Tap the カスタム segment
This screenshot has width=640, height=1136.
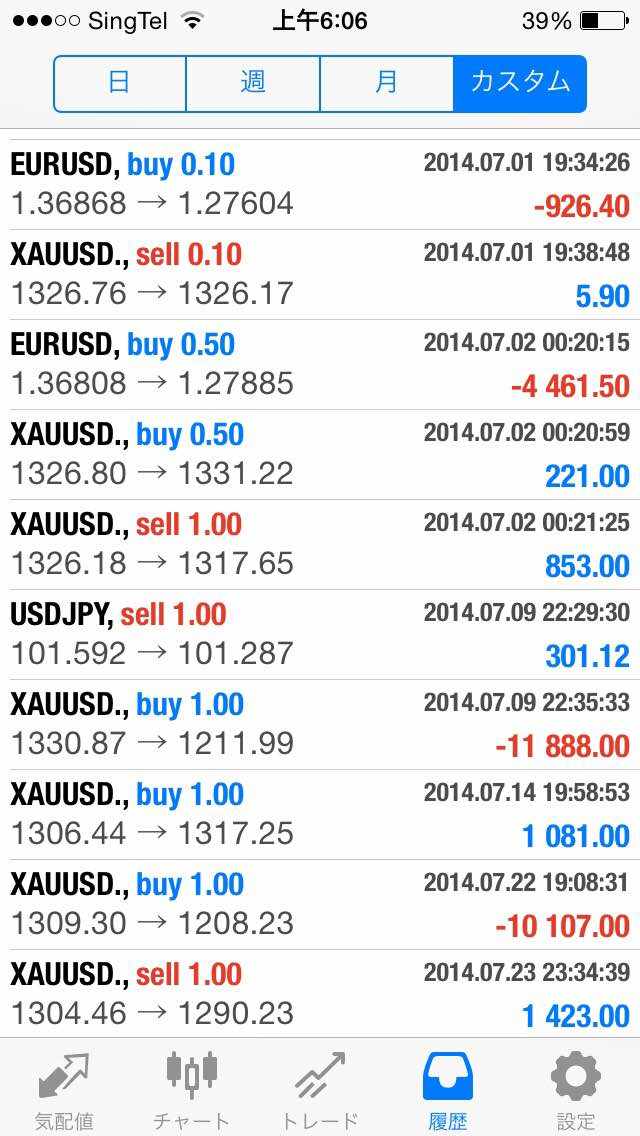(520, 83)
